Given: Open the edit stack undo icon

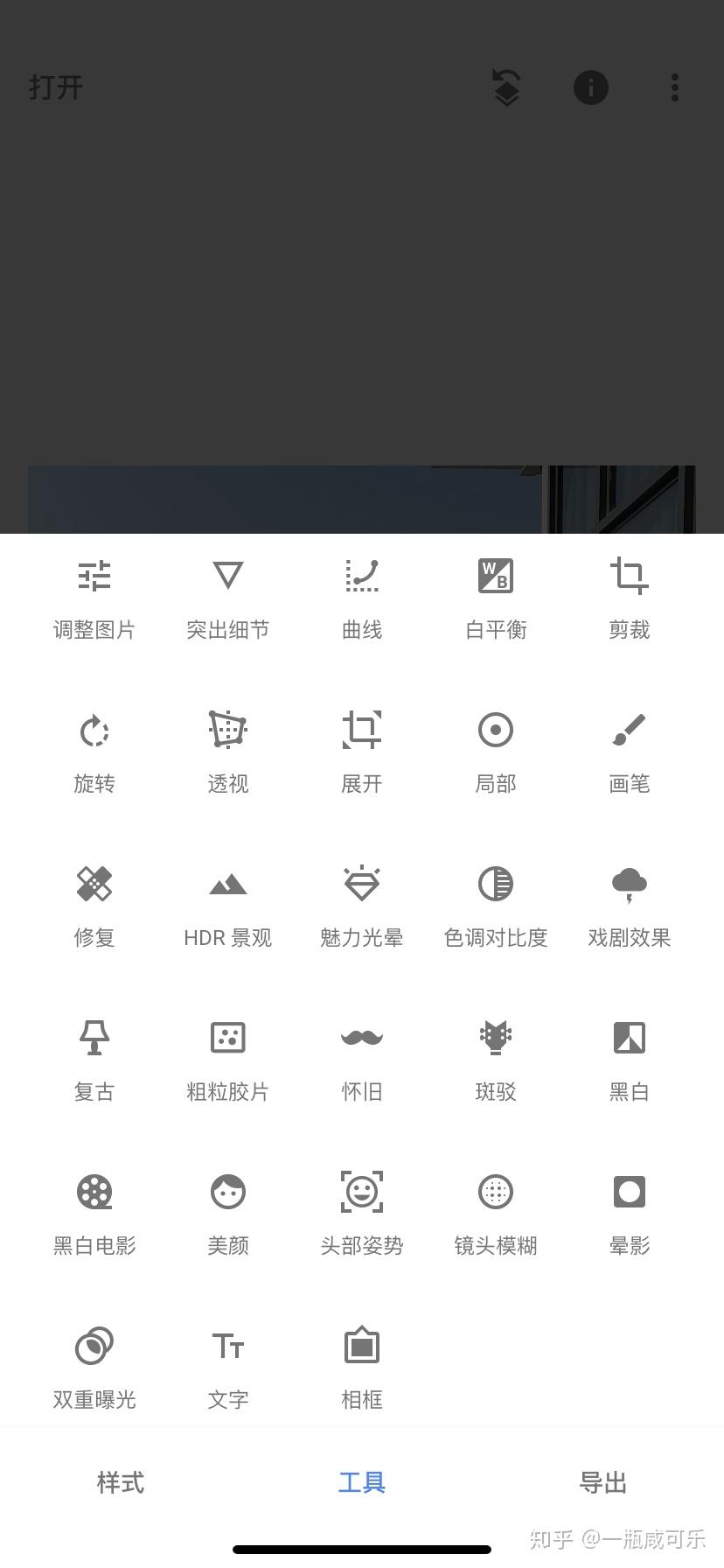Looking at the screenshot, I should [x=506, y=87].
